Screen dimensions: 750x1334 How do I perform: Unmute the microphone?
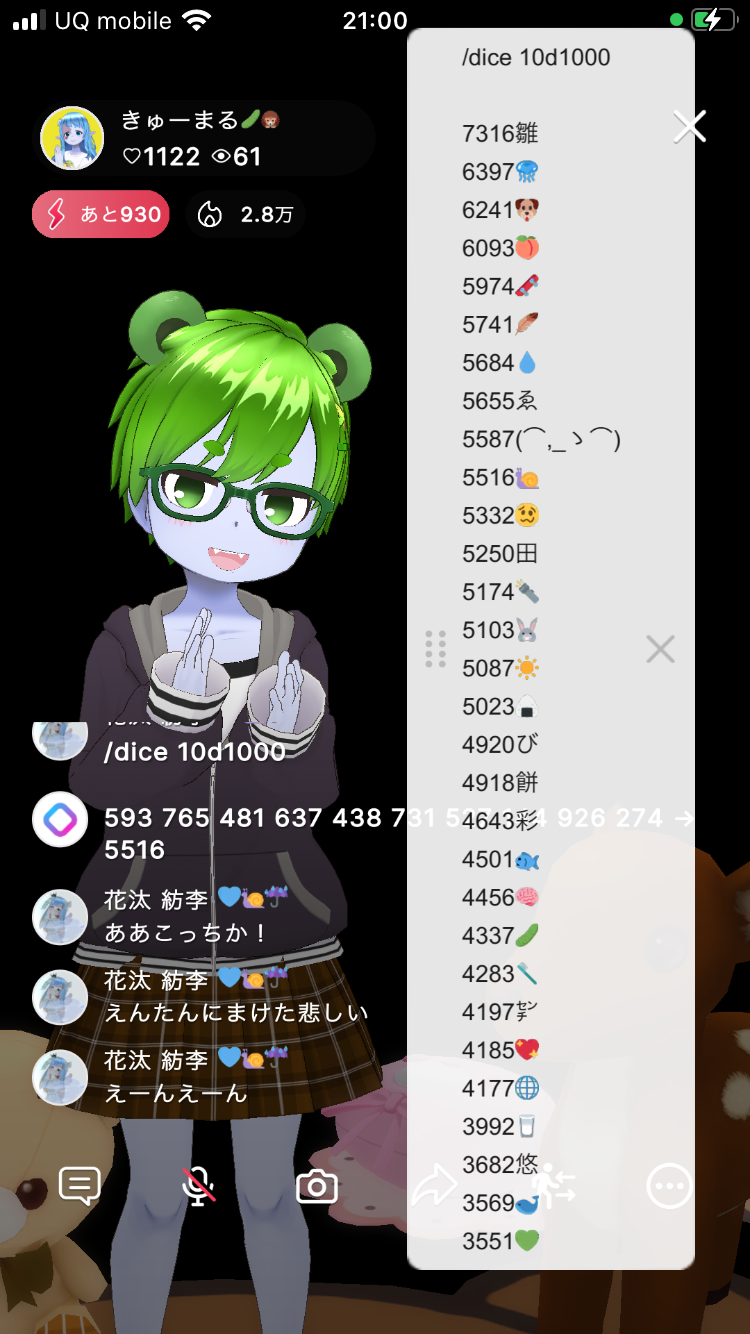coord(199,1186)
